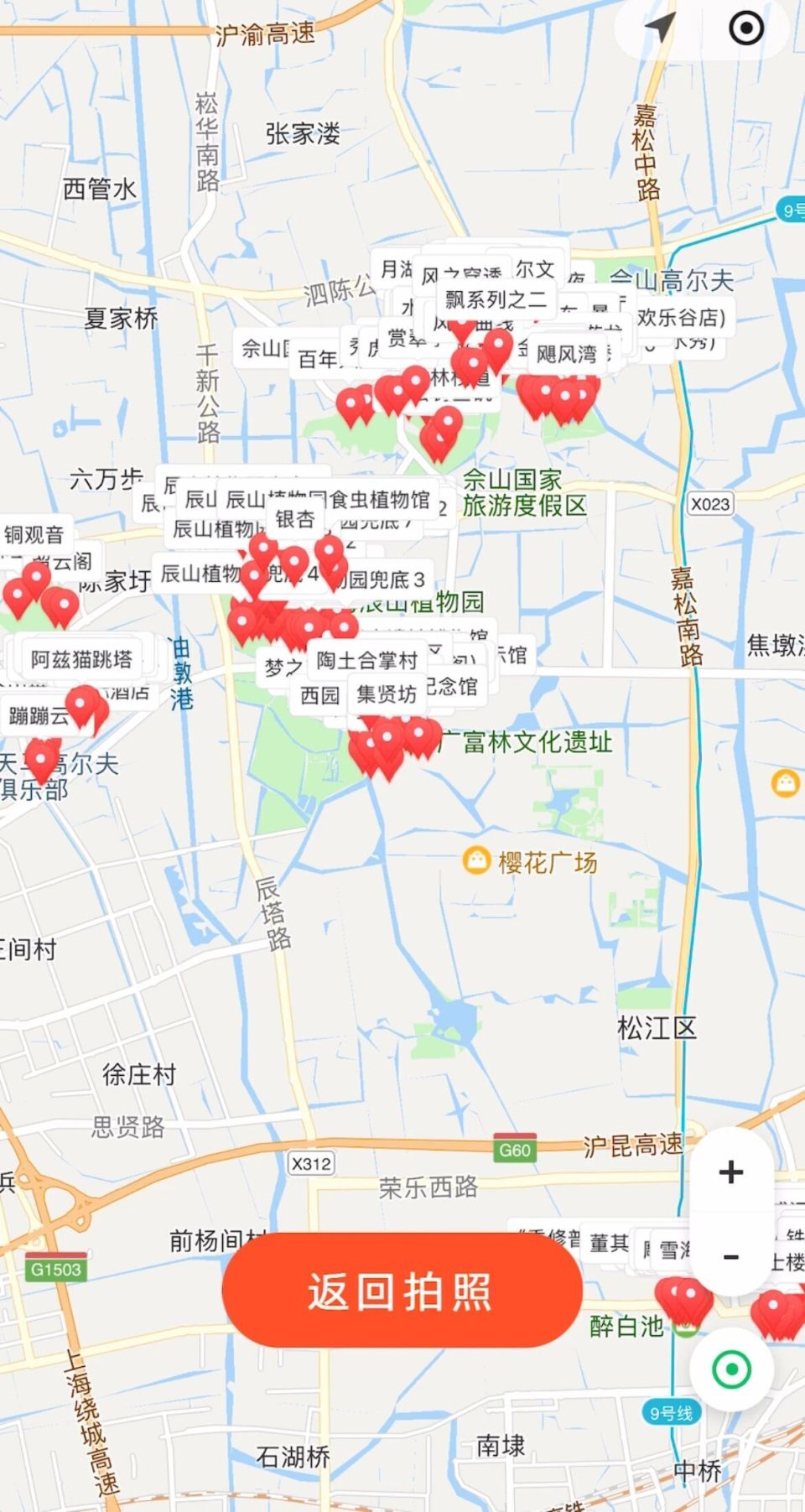
Task: Tap the navigation arrow icon at top right
Action: tap(659, 27)
